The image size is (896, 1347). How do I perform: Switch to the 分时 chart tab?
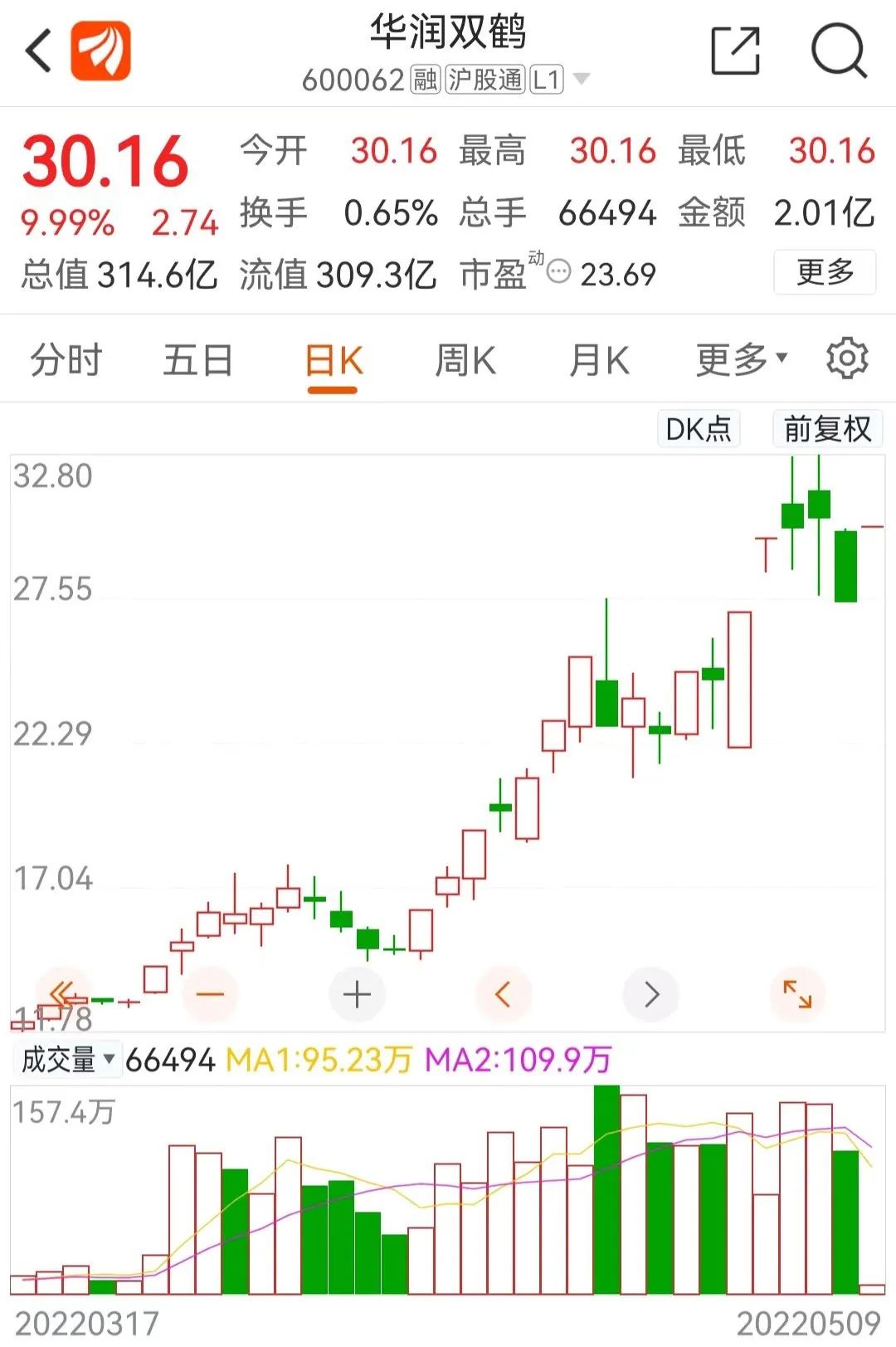point(66,361)
